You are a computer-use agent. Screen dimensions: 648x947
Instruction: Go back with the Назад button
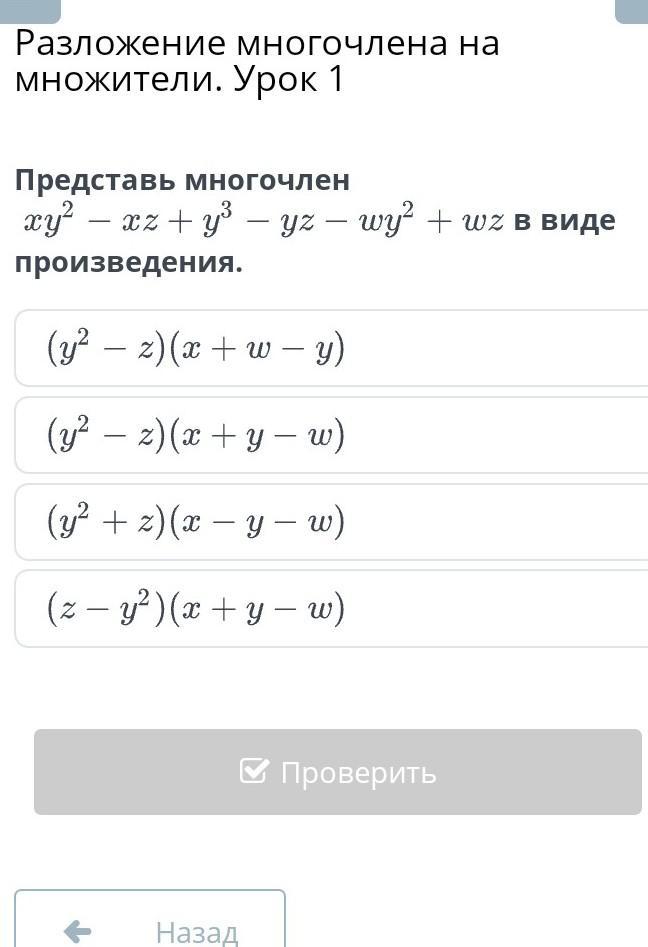pos(150,918)
